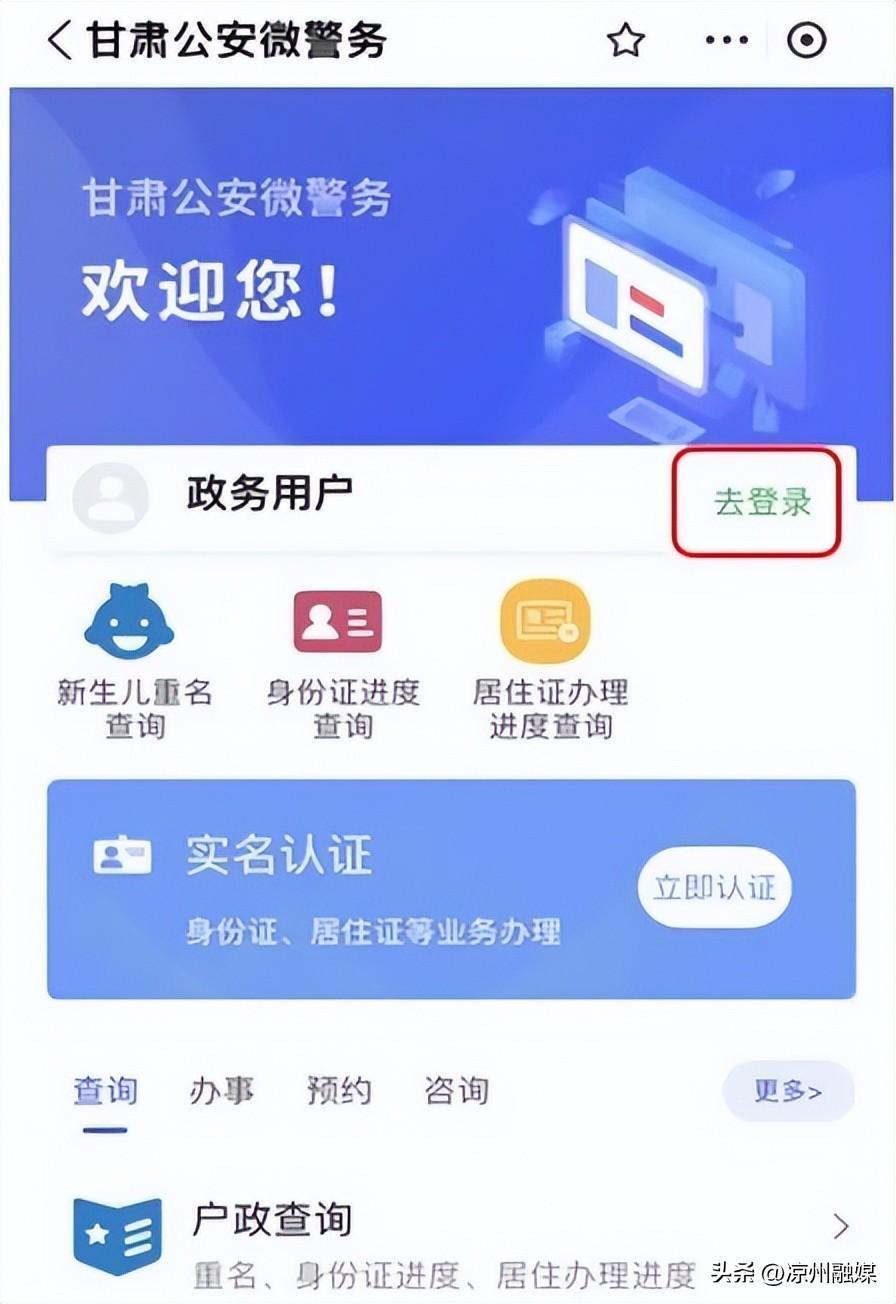
Task: Open the 政务用户 avatar
Action: [111, 498]
